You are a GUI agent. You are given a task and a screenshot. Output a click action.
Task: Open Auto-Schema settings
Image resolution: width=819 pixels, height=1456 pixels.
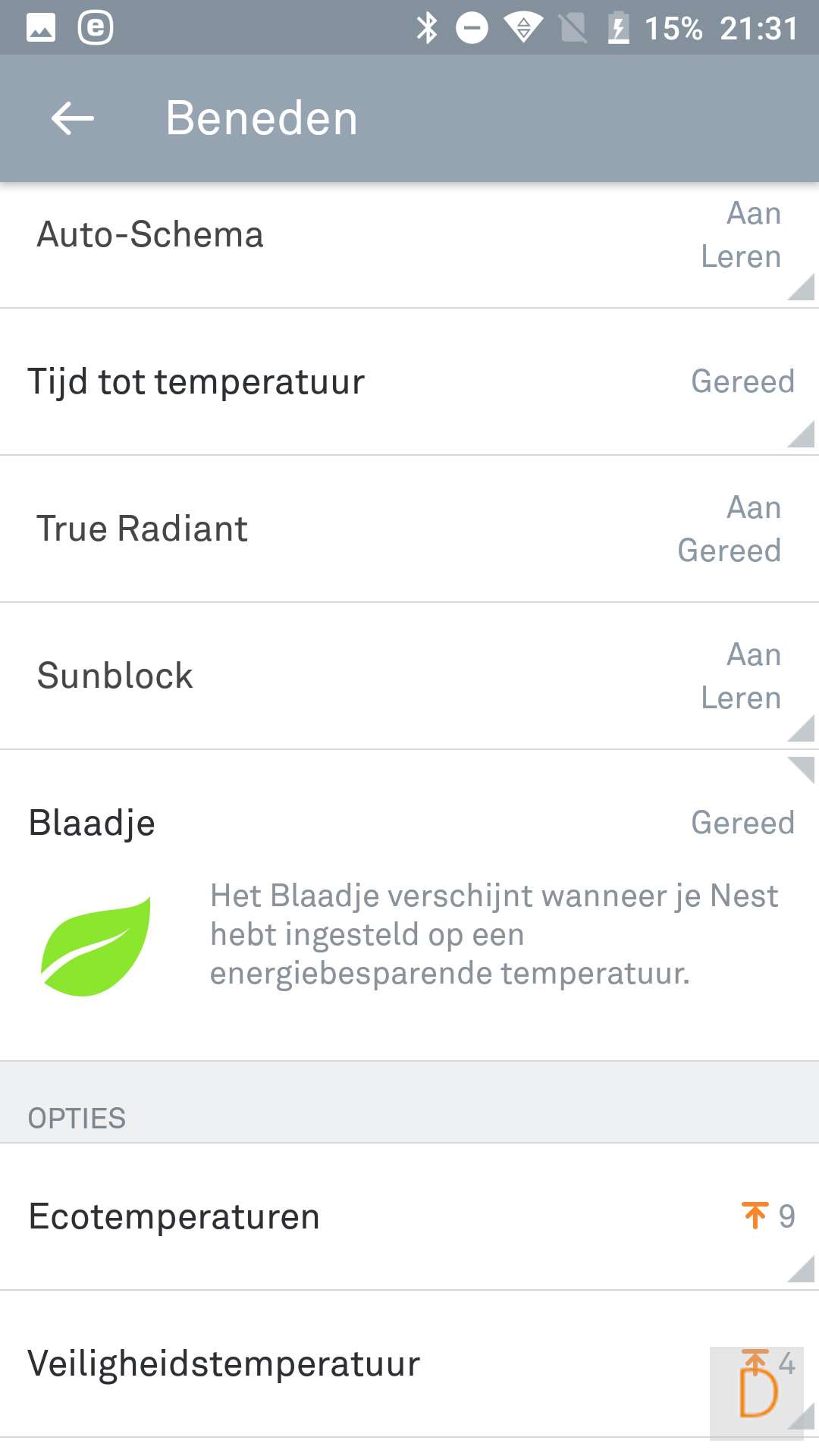pyautogui.click(x=409, y=235)
